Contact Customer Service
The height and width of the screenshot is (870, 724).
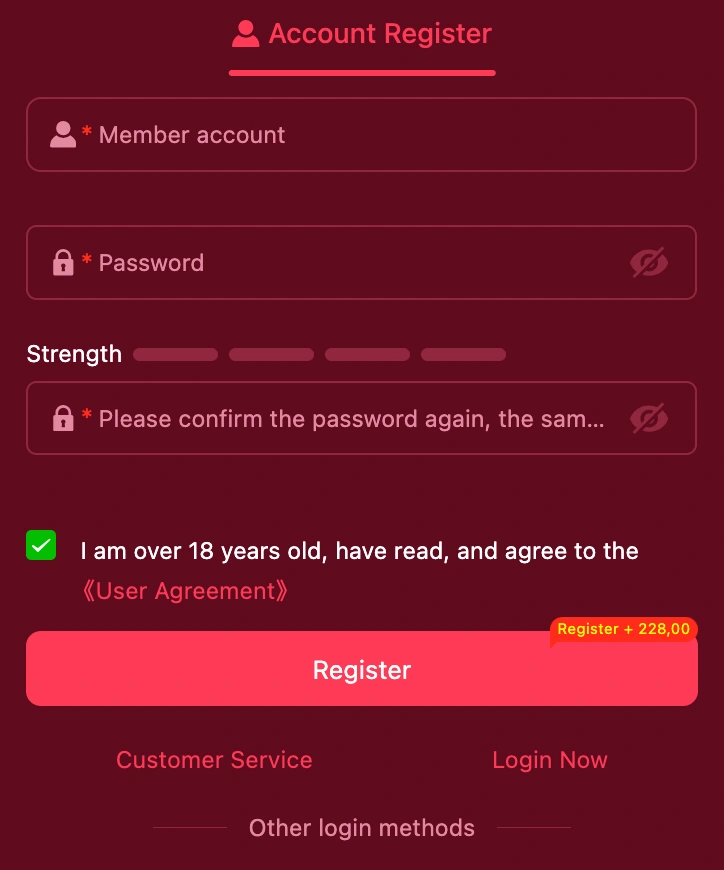(x=214, y=760)
